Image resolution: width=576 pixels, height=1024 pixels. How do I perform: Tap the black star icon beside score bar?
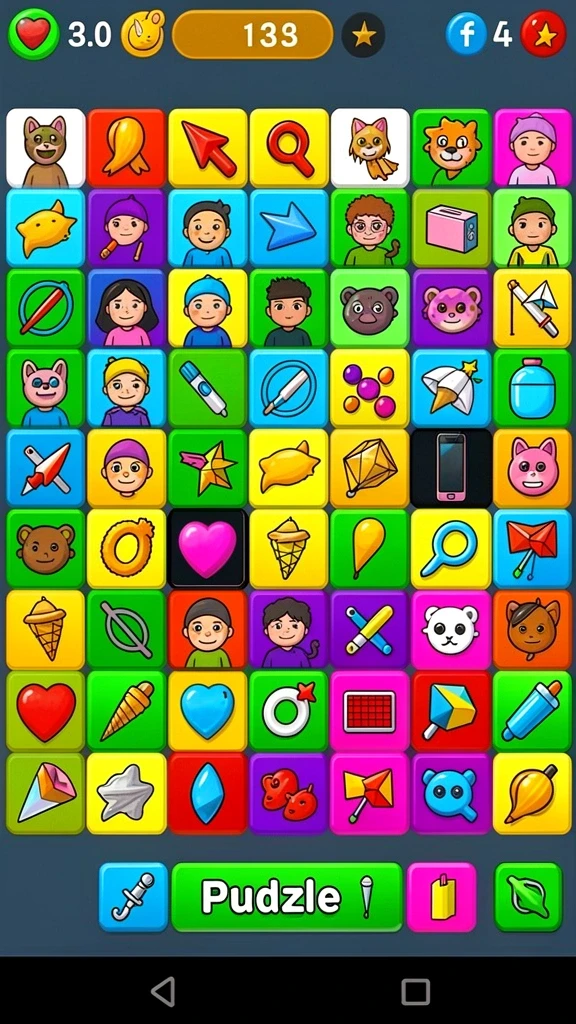click(363, 34)
